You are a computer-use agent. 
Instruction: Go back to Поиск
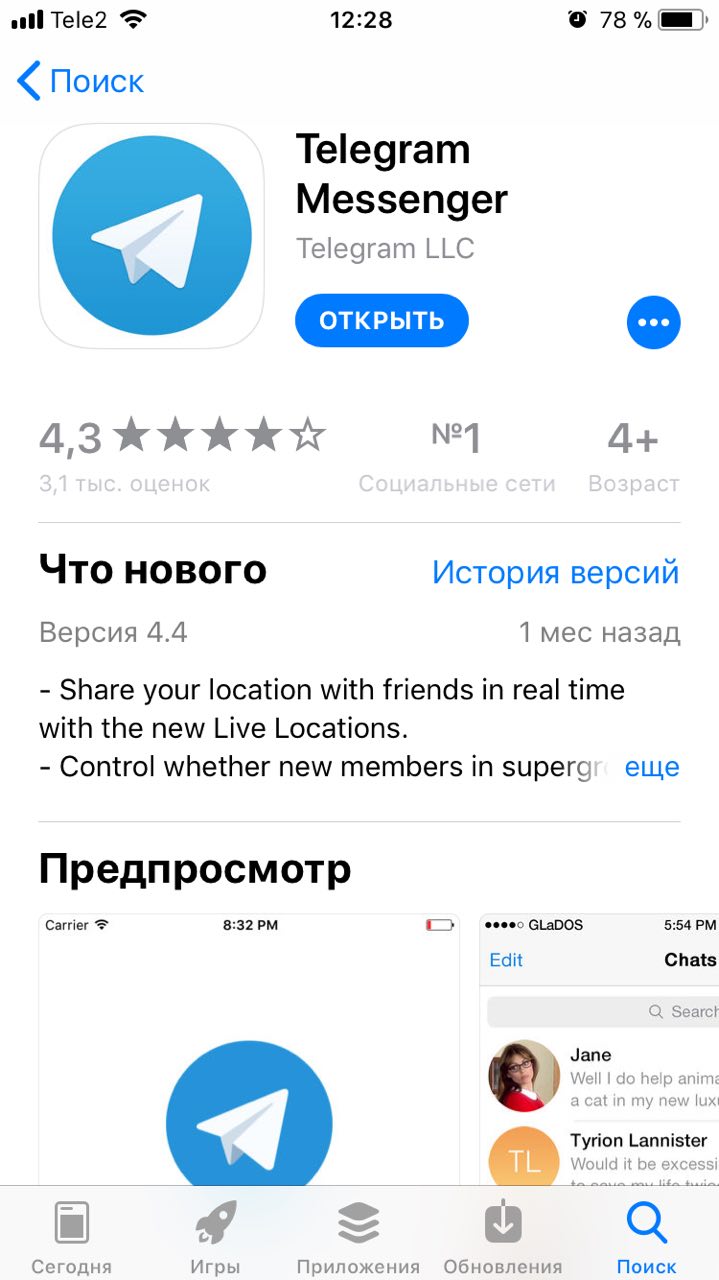[x=80, y=81]
